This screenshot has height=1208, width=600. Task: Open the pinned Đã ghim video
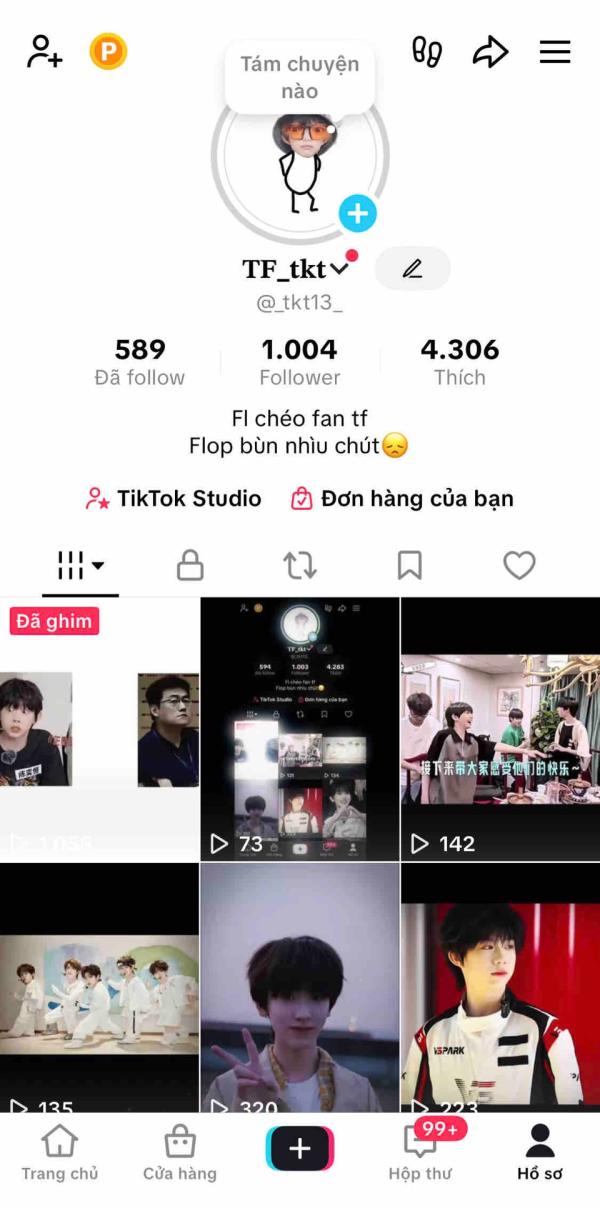[x=100, y=730]
